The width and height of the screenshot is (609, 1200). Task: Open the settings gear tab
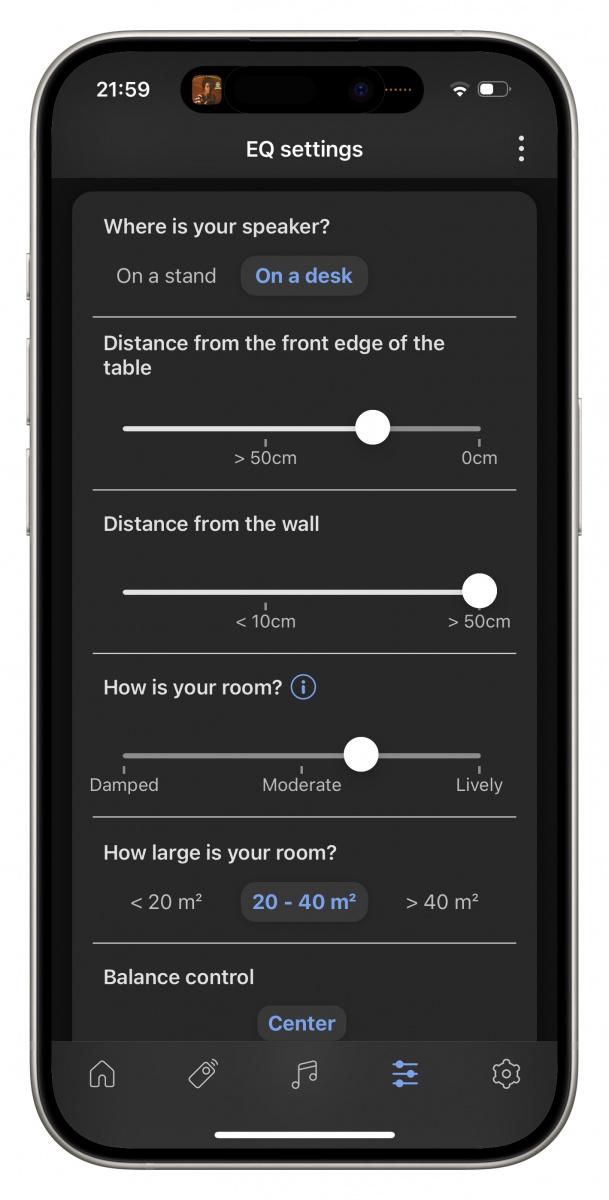tap(507, 1075)
